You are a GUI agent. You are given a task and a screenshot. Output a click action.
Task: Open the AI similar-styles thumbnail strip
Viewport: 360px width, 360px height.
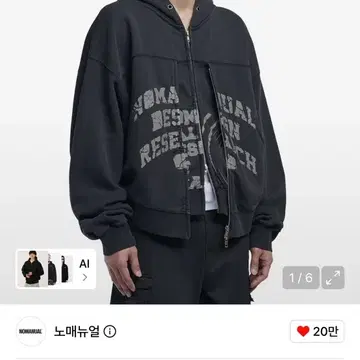coord(56,269)
